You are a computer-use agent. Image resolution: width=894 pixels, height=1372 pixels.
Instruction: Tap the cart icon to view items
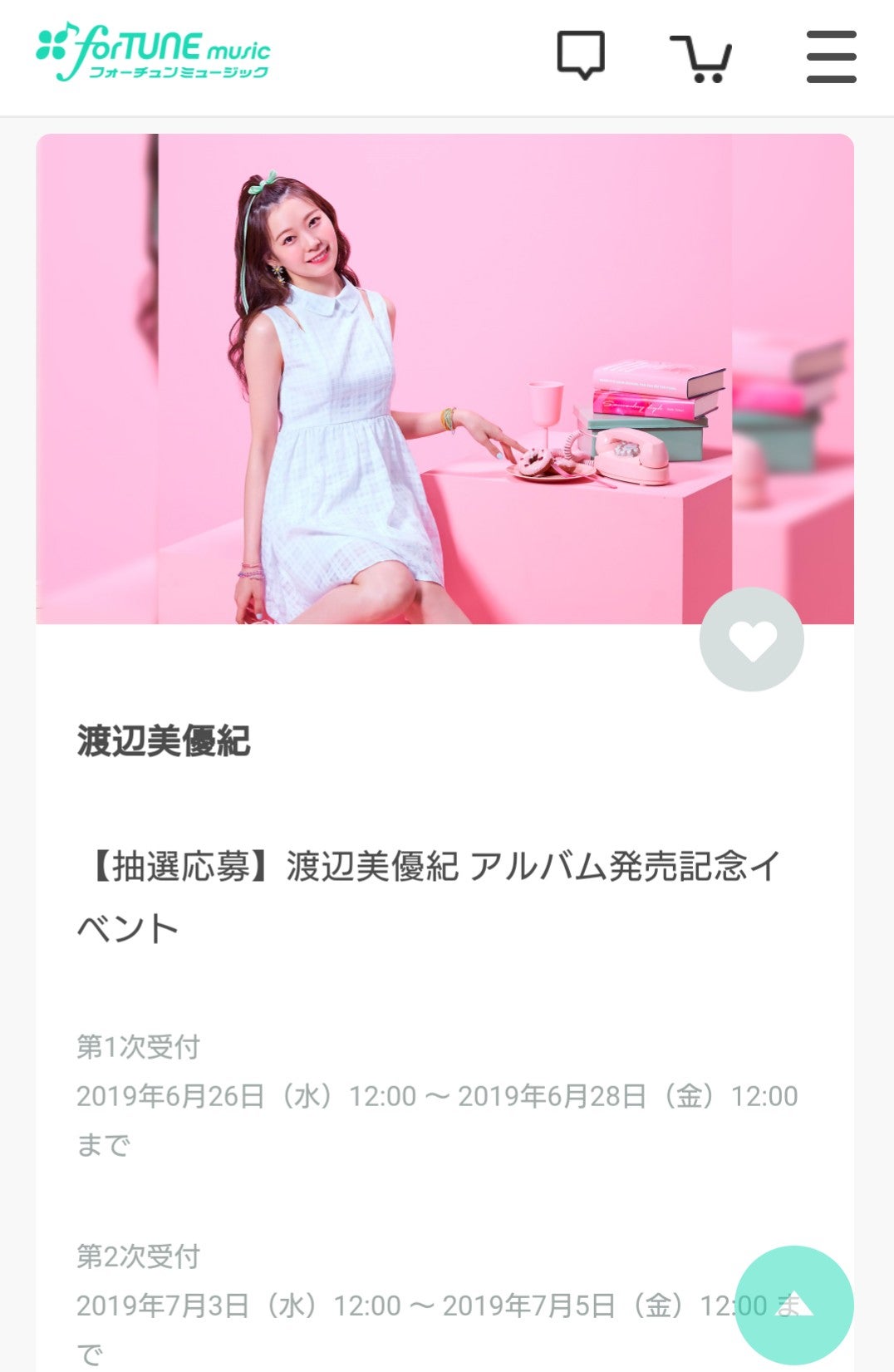[707, 57]
